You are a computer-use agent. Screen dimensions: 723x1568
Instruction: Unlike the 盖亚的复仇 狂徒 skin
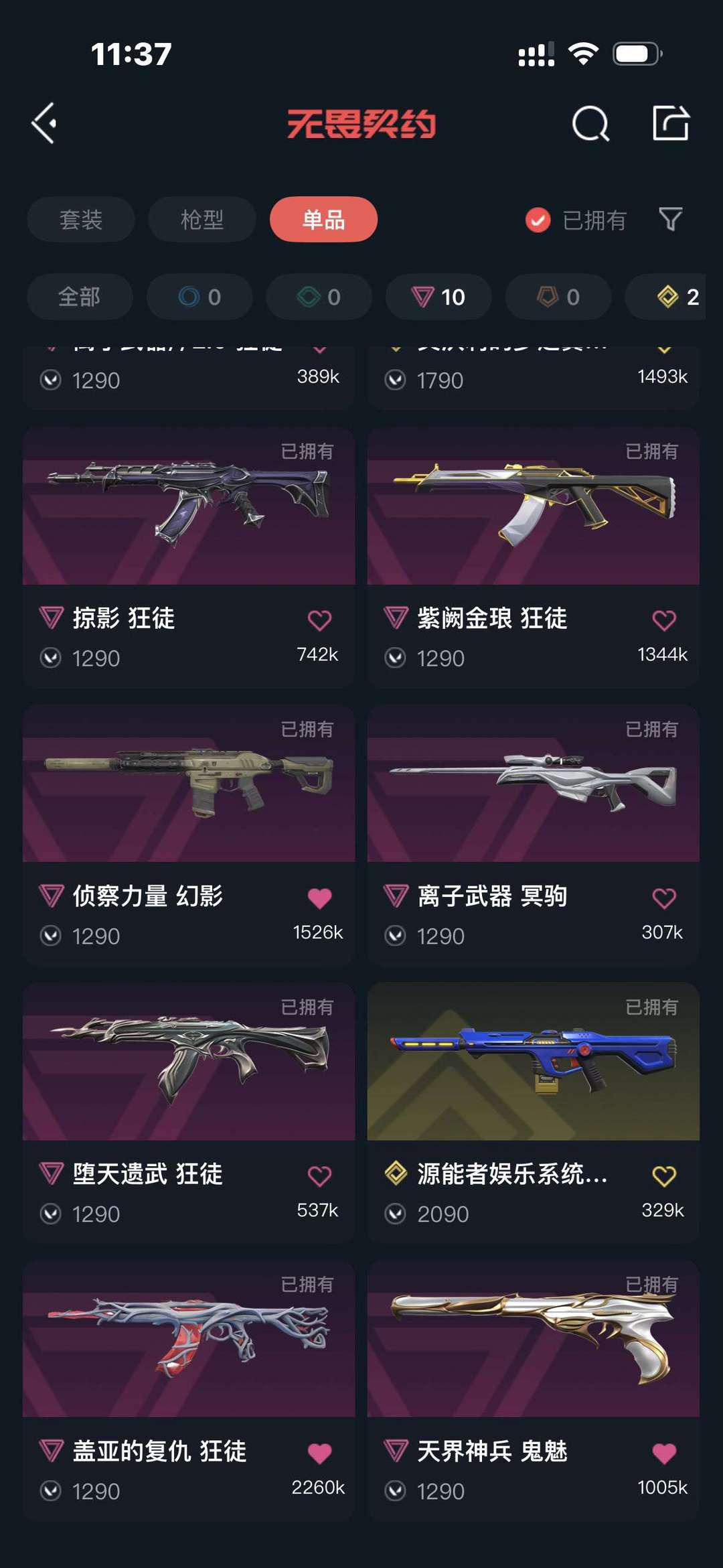click(x=319, y=1453)
